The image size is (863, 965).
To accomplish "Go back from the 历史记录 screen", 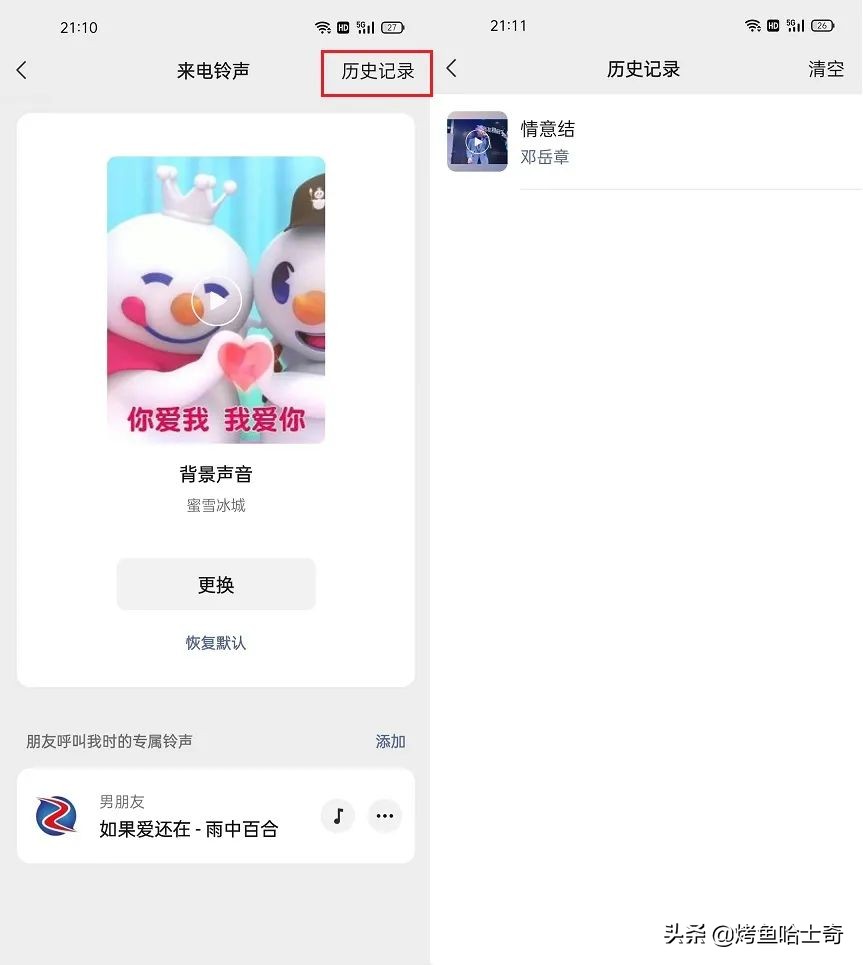I will (452, 68).
